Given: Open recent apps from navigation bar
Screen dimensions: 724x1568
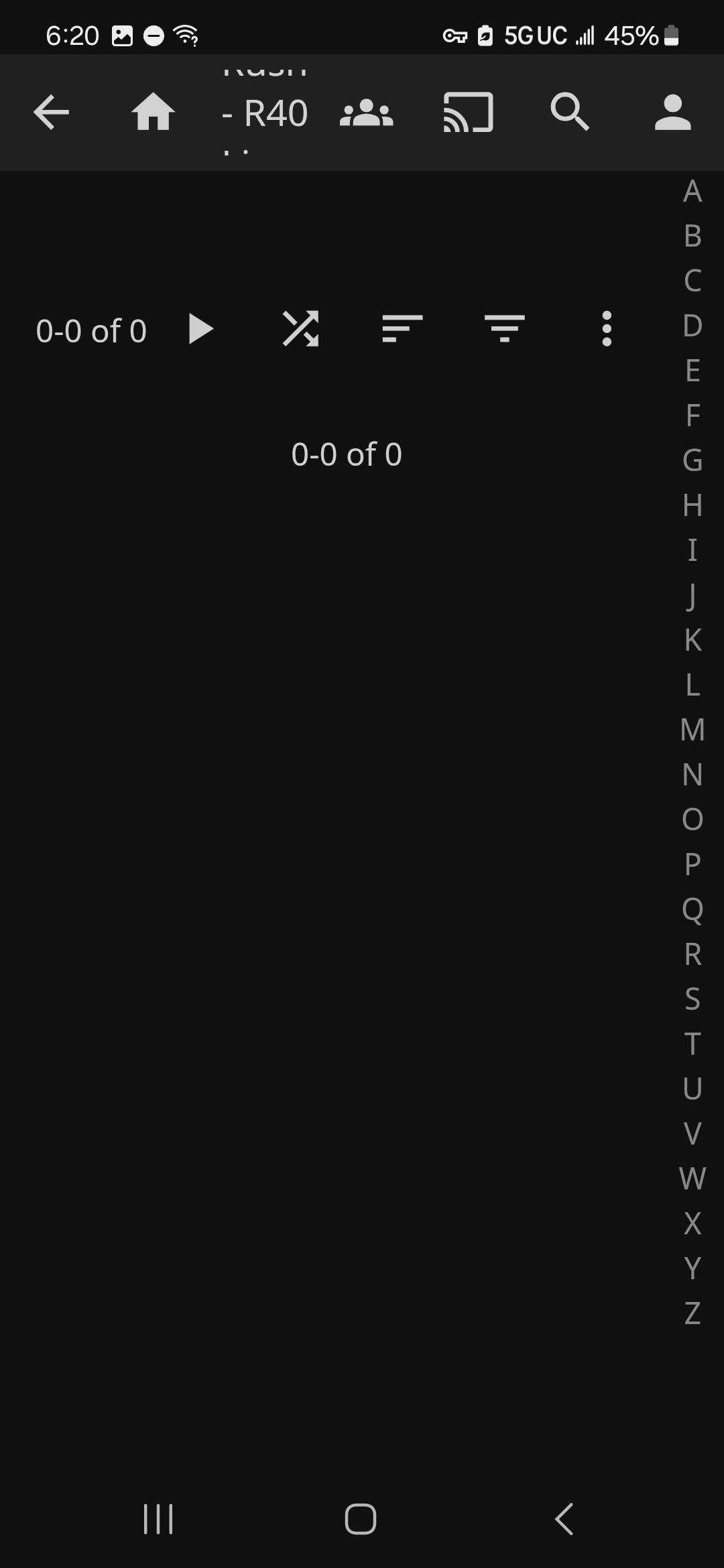Looking at the screenshot, I should pyautogui.click(x=159, y=1518).
